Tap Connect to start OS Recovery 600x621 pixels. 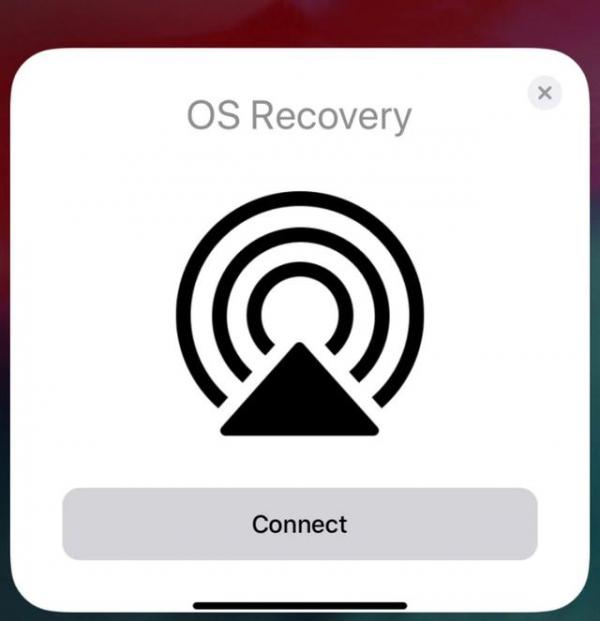300,524
